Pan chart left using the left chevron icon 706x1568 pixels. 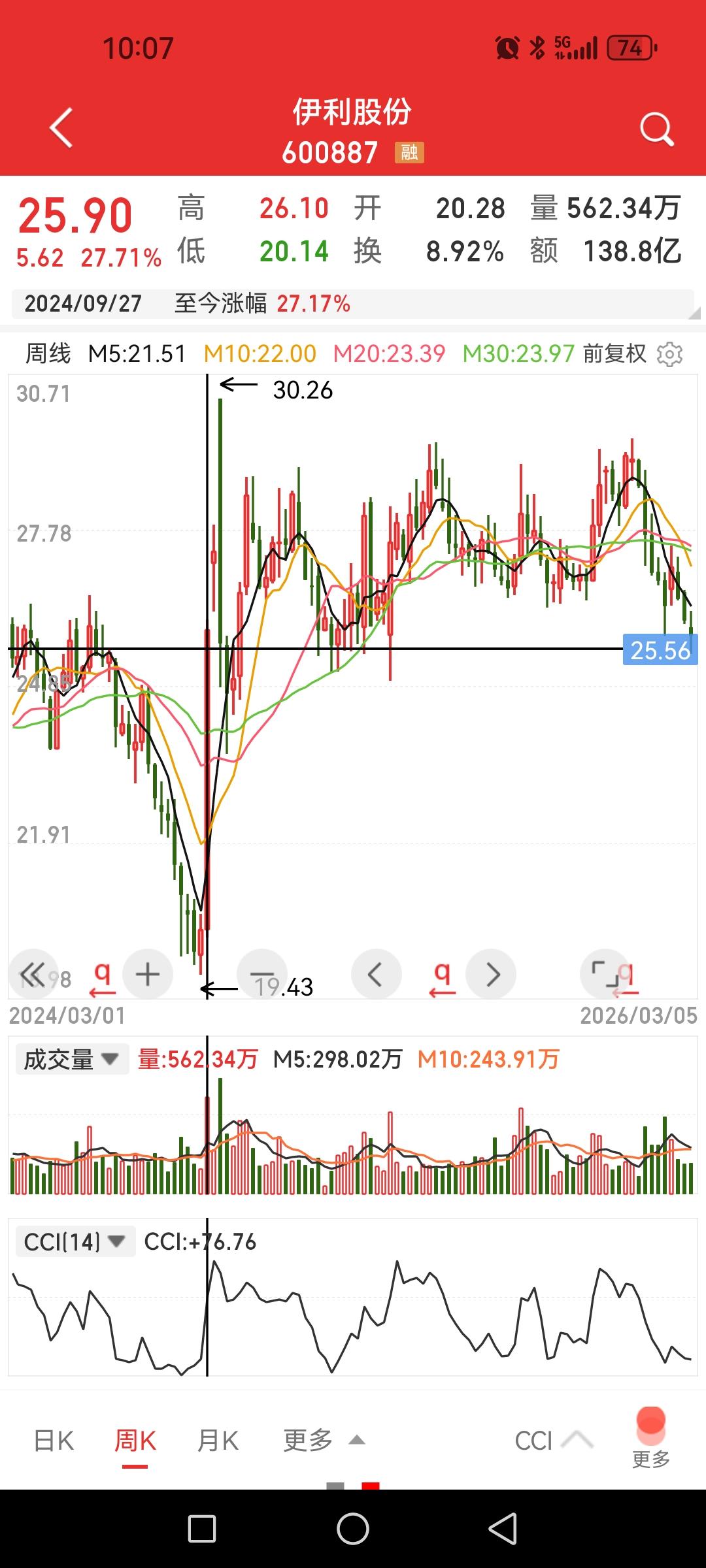[x=376, y=973]
